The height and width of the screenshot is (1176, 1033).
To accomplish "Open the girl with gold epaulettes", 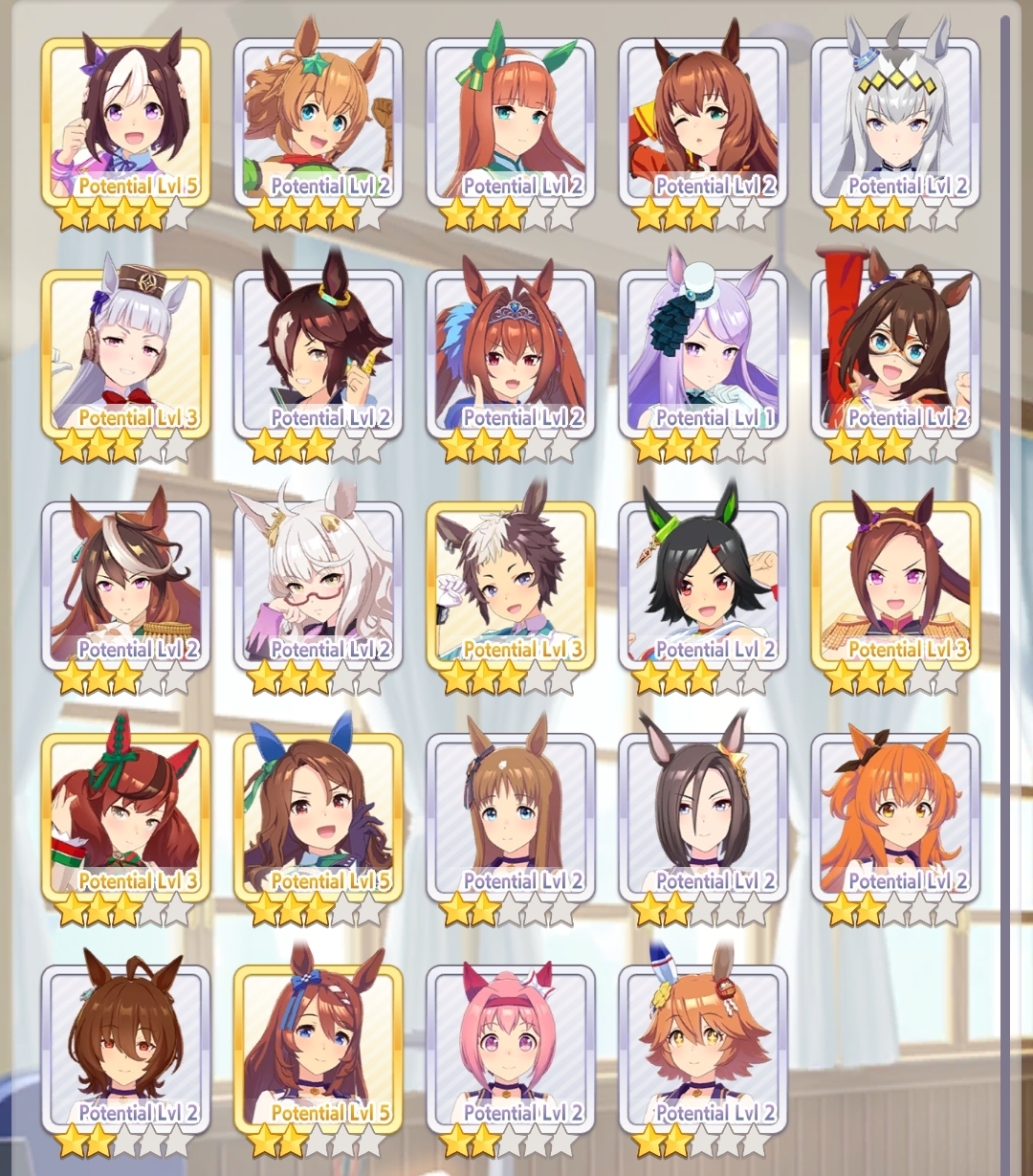I will tap(895, 585).
